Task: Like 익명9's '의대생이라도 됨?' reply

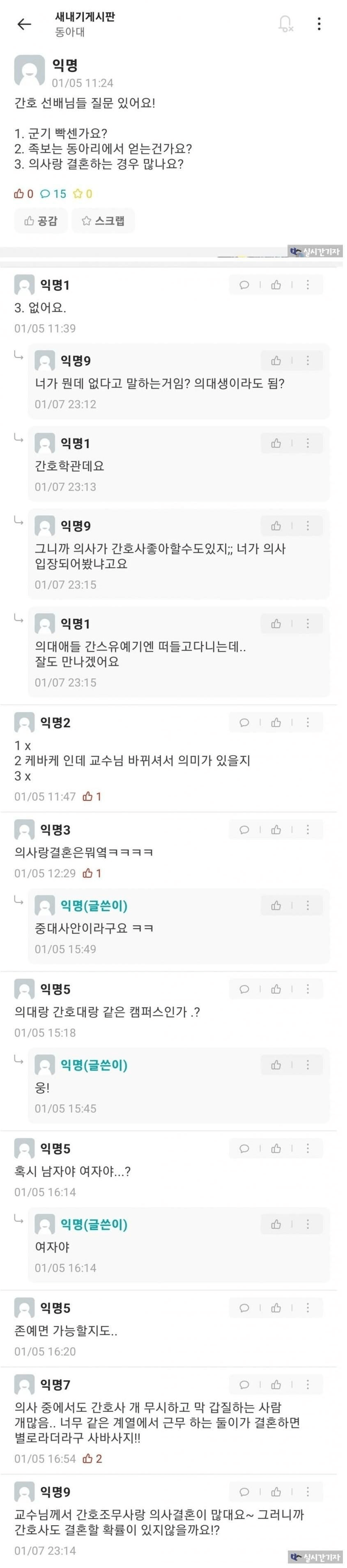Action: 276,361
